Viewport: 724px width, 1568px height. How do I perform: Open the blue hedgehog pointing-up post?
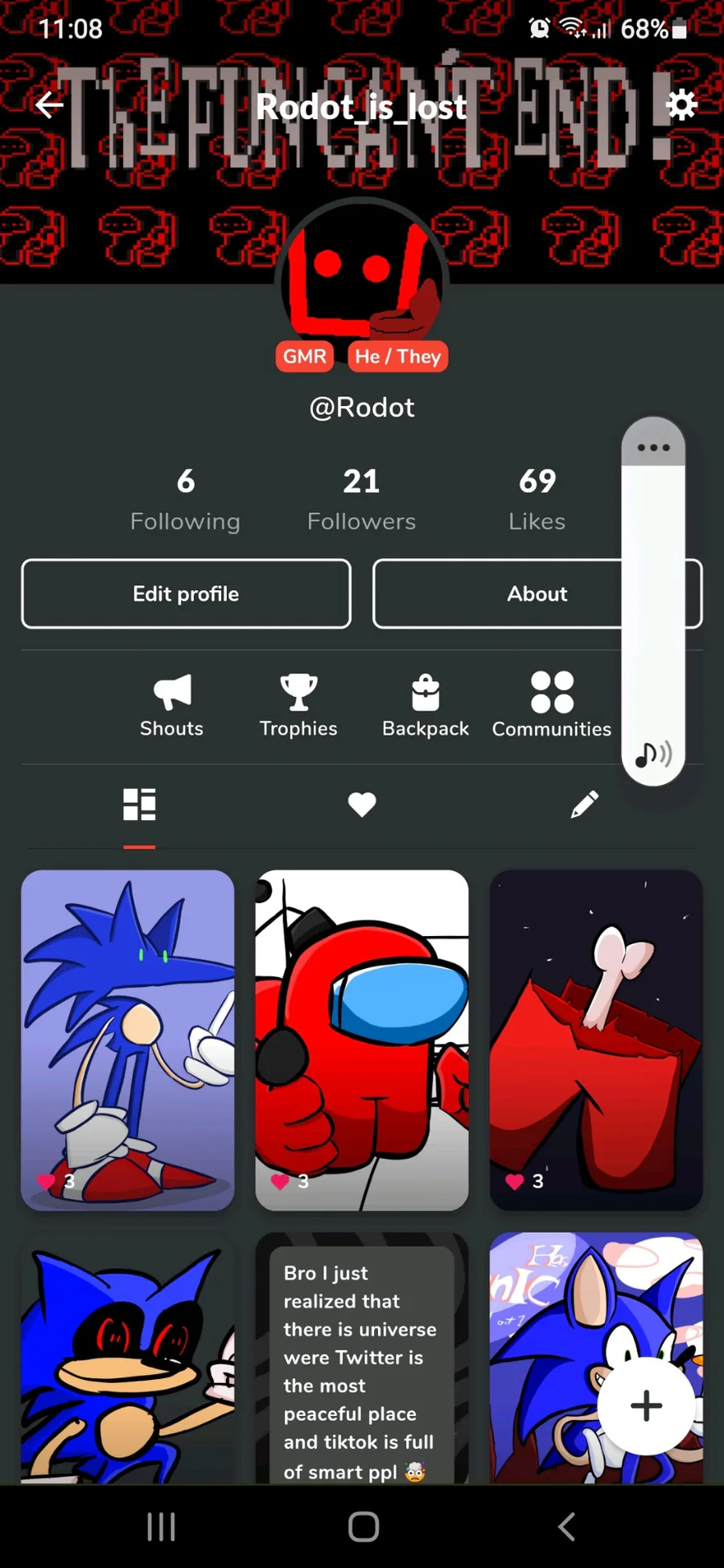(128, 1040)
